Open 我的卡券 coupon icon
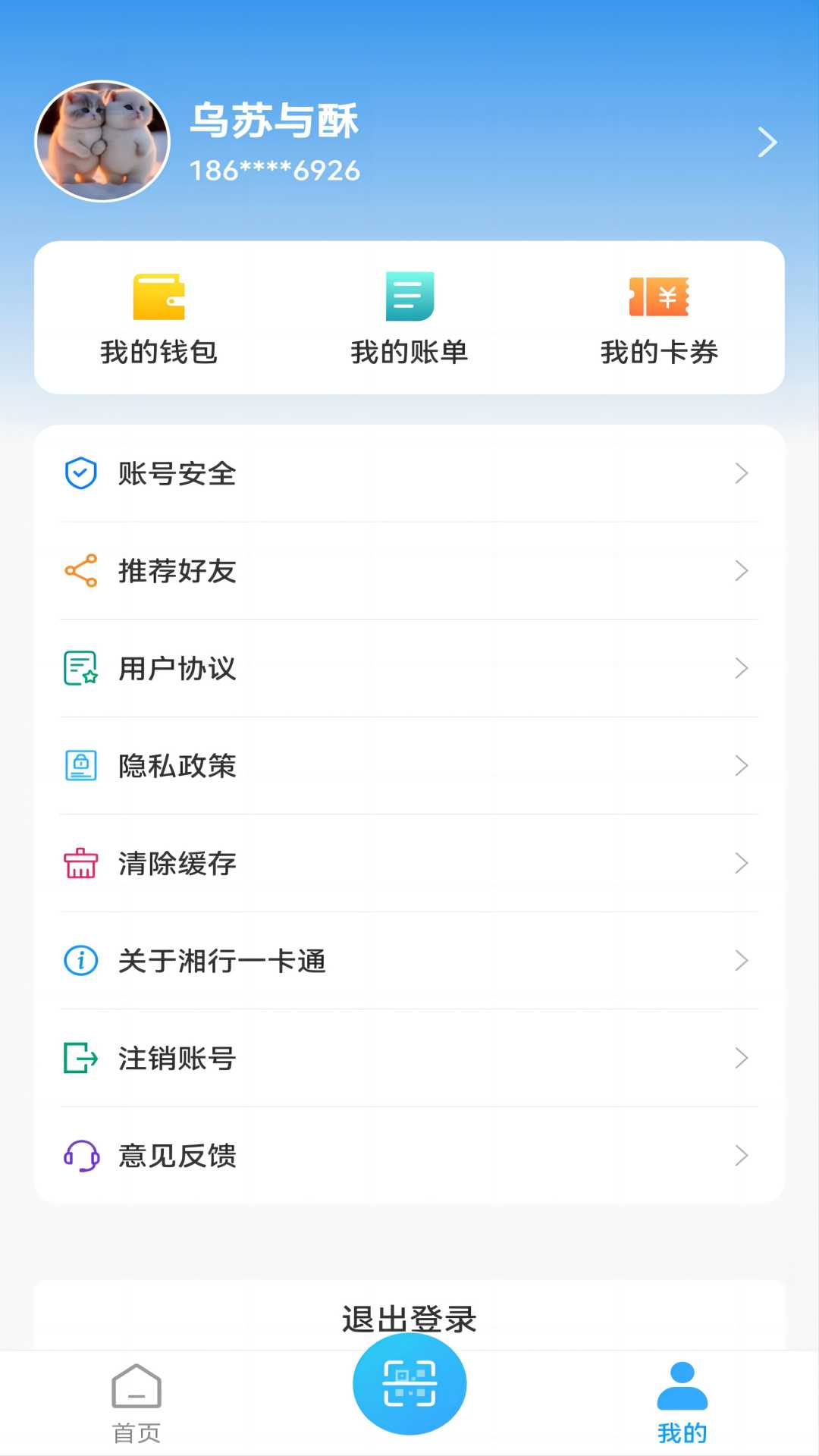 (x=659, y=298)
